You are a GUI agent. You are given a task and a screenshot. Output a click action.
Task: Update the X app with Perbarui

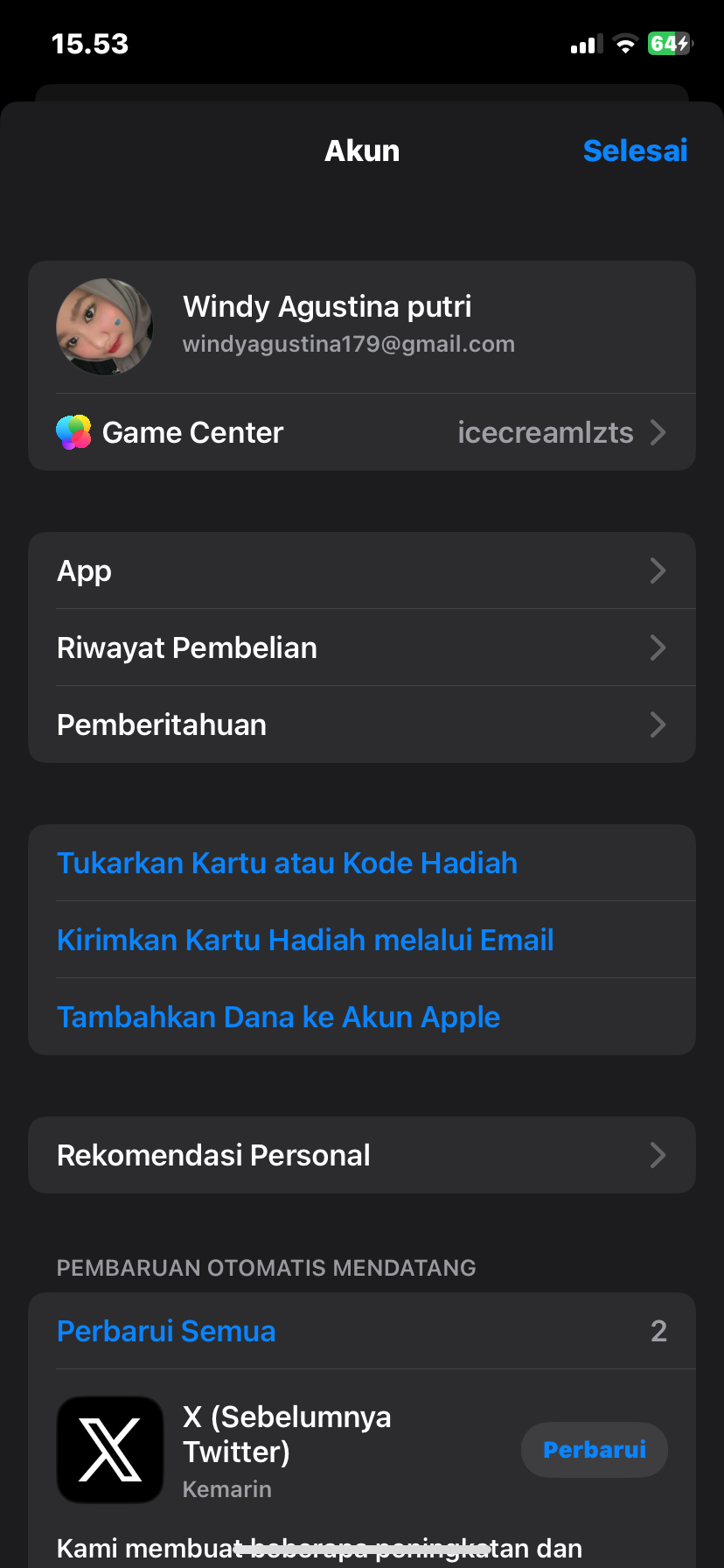click(x=594, y=1450)
